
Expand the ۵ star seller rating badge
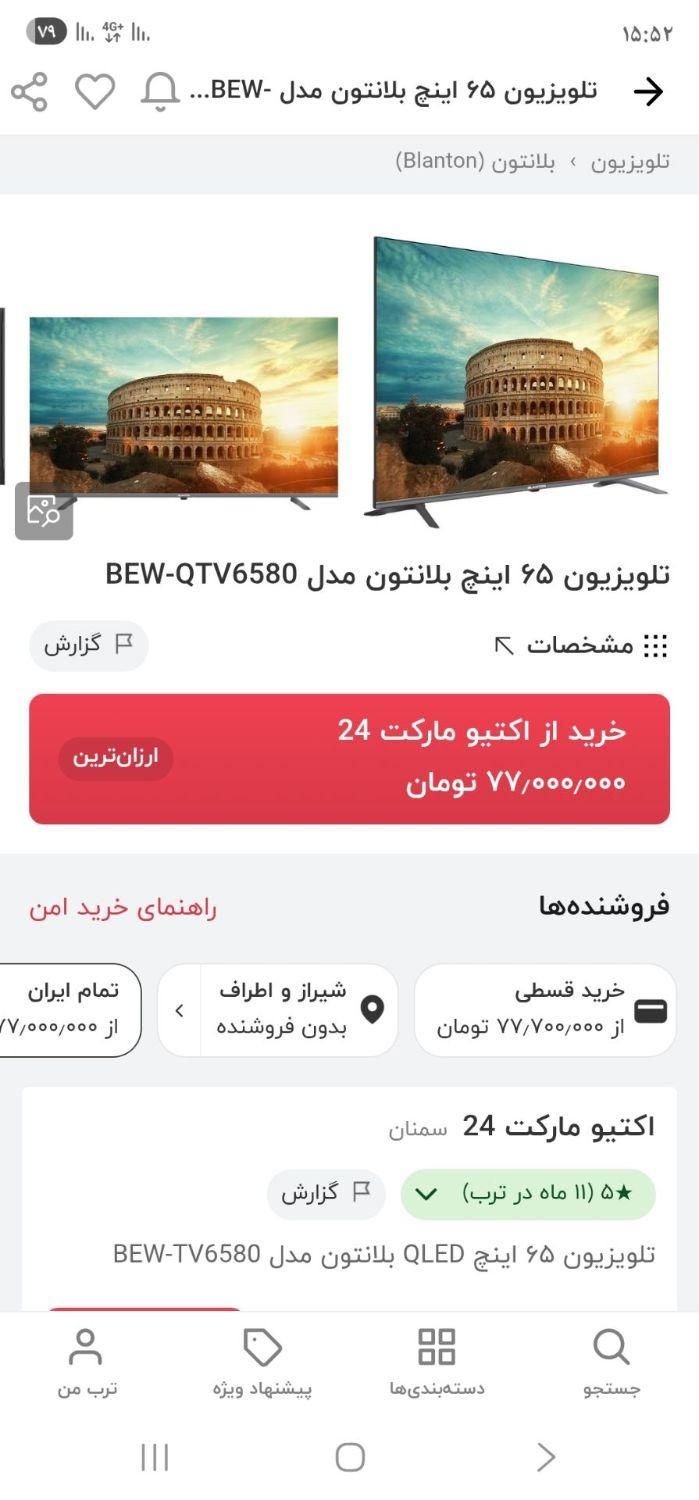tap(527, 1194)
